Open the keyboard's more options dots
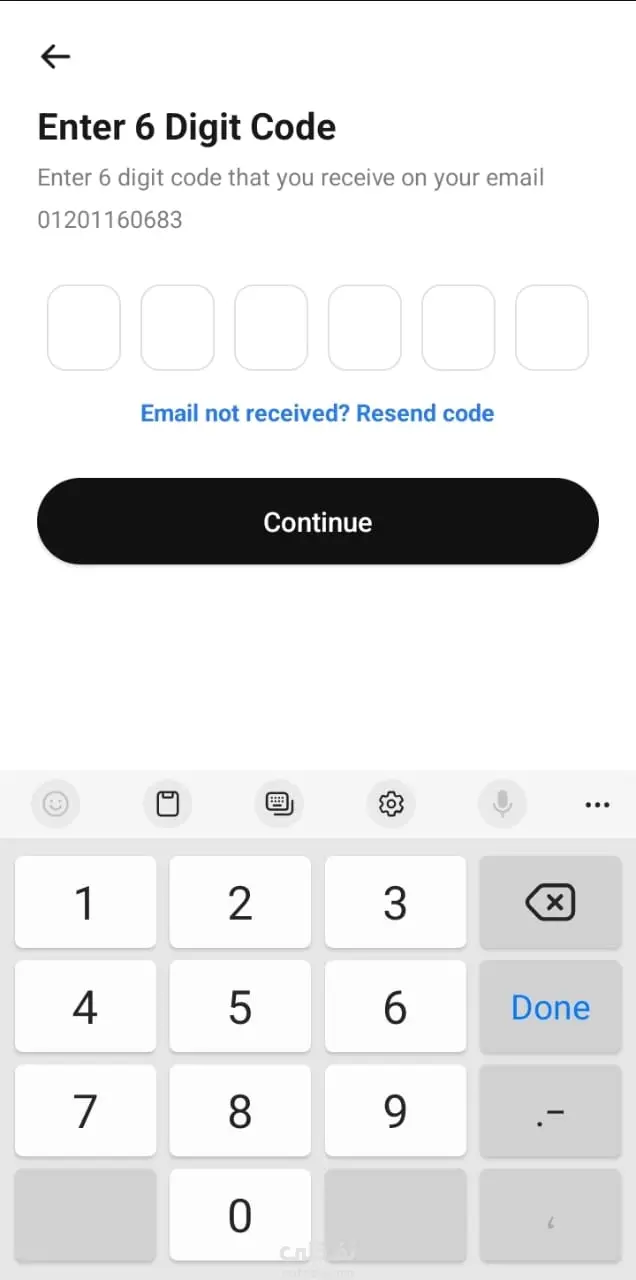The height and width of the screenshot is (1280, 636). click(597, 804)
